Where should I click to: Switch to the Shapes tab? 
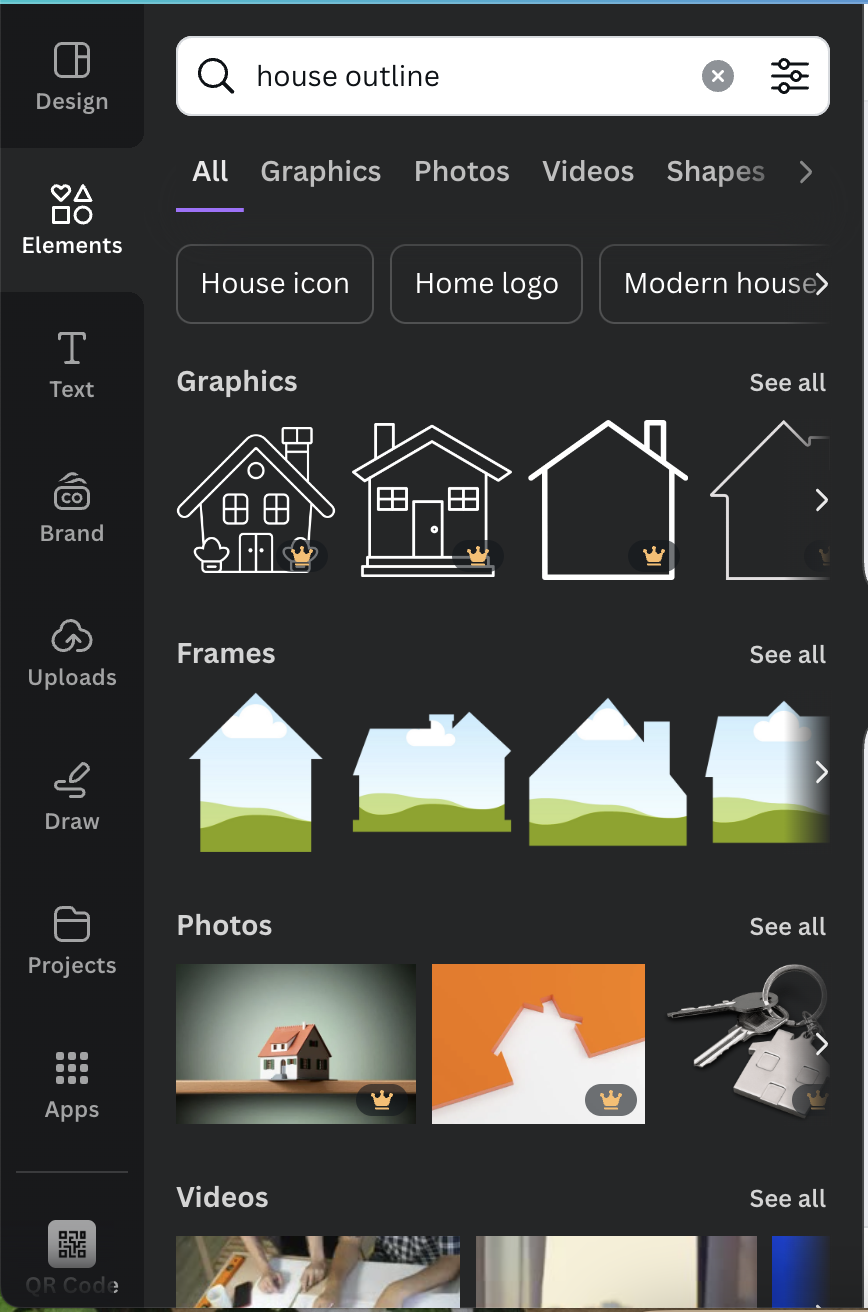pyautogui.click(x=715, y=172)
